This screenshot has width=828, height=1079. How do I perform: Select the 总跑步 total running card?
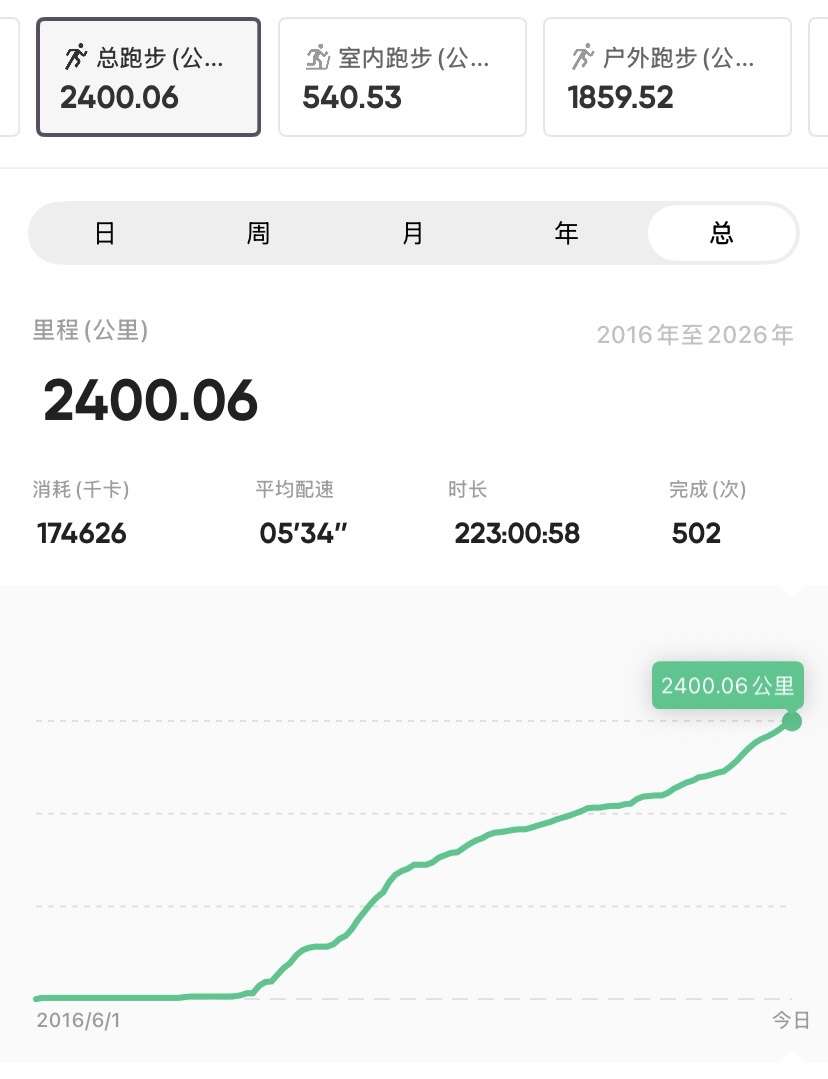(148, 77)
